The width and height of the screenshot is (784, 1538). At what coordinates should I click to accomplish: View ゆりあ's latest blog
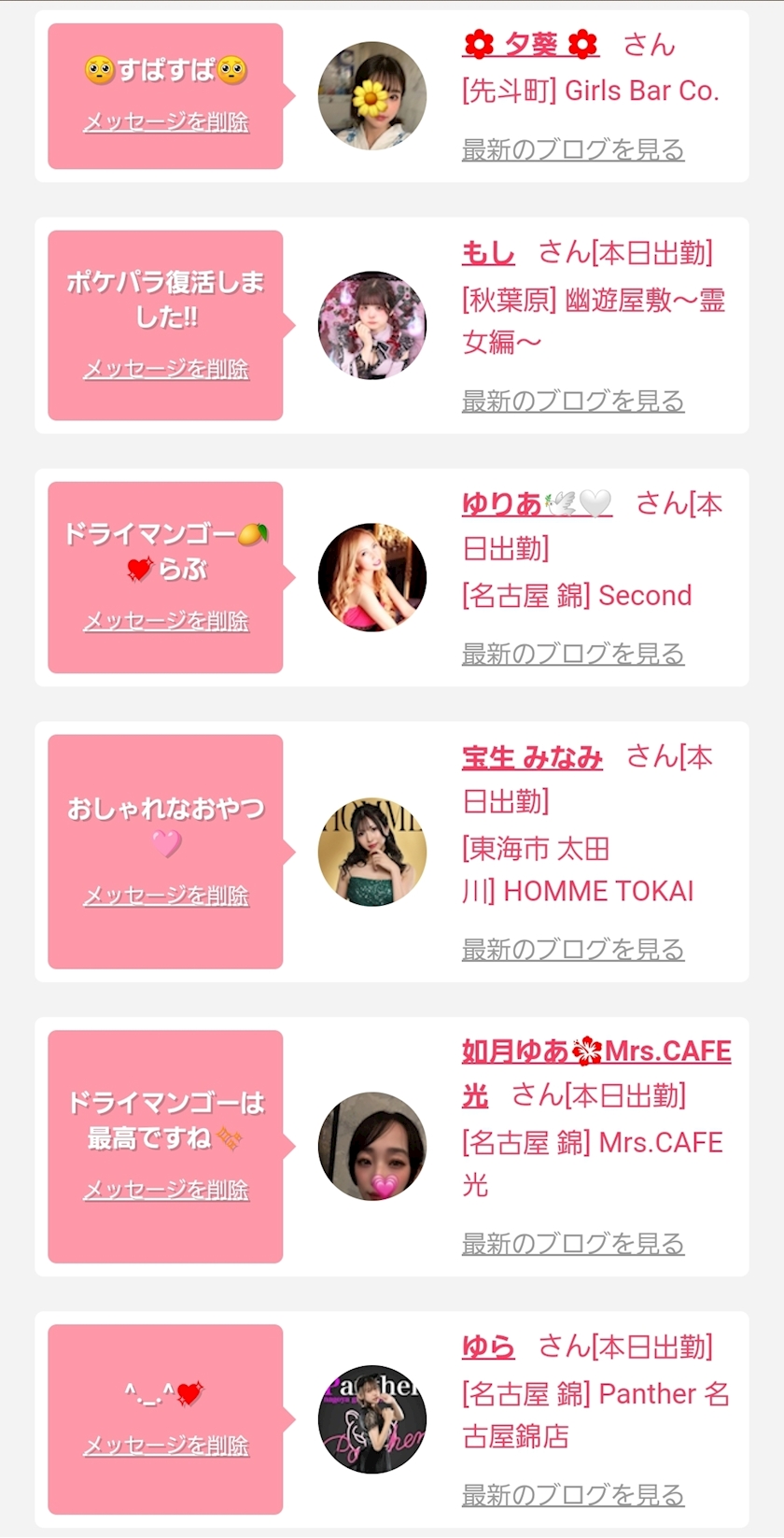[x=573, y=654]
